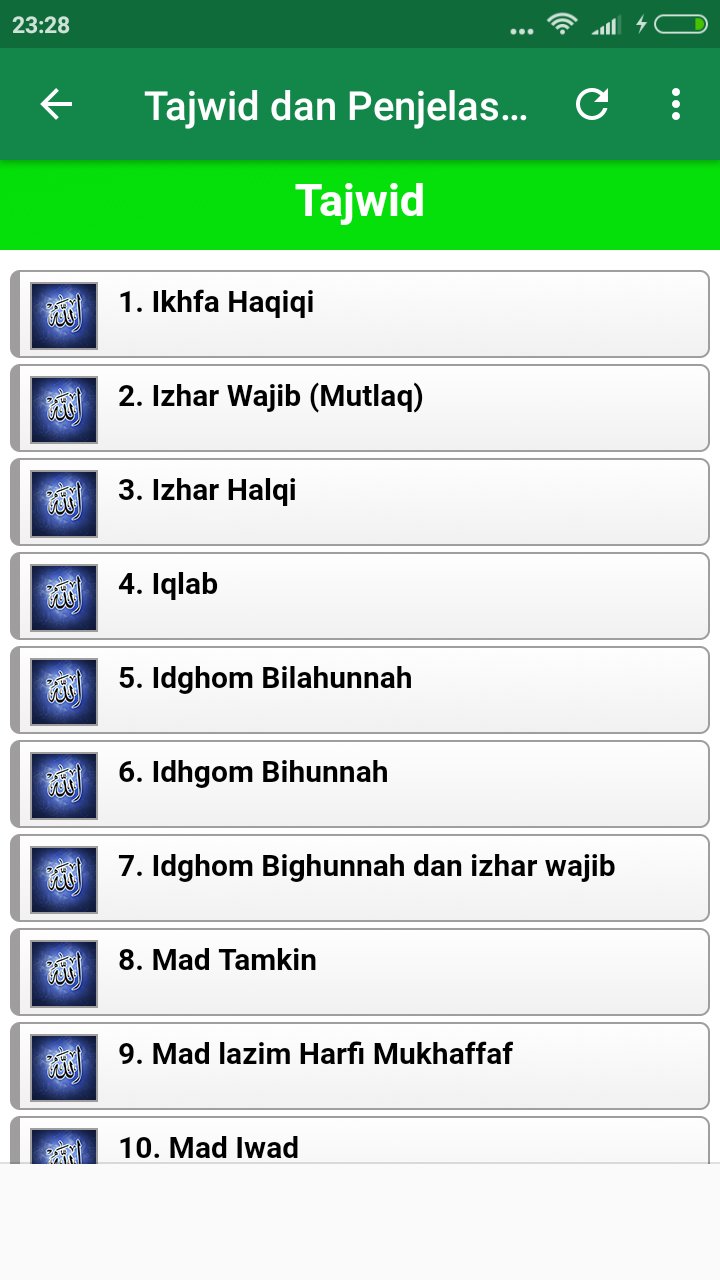Image resolution: width=720 pixels, height=1280 pixels.
Task: Open the '2. Izhar Wajib (Mutlaq)' entry
Action: [360, 407]
